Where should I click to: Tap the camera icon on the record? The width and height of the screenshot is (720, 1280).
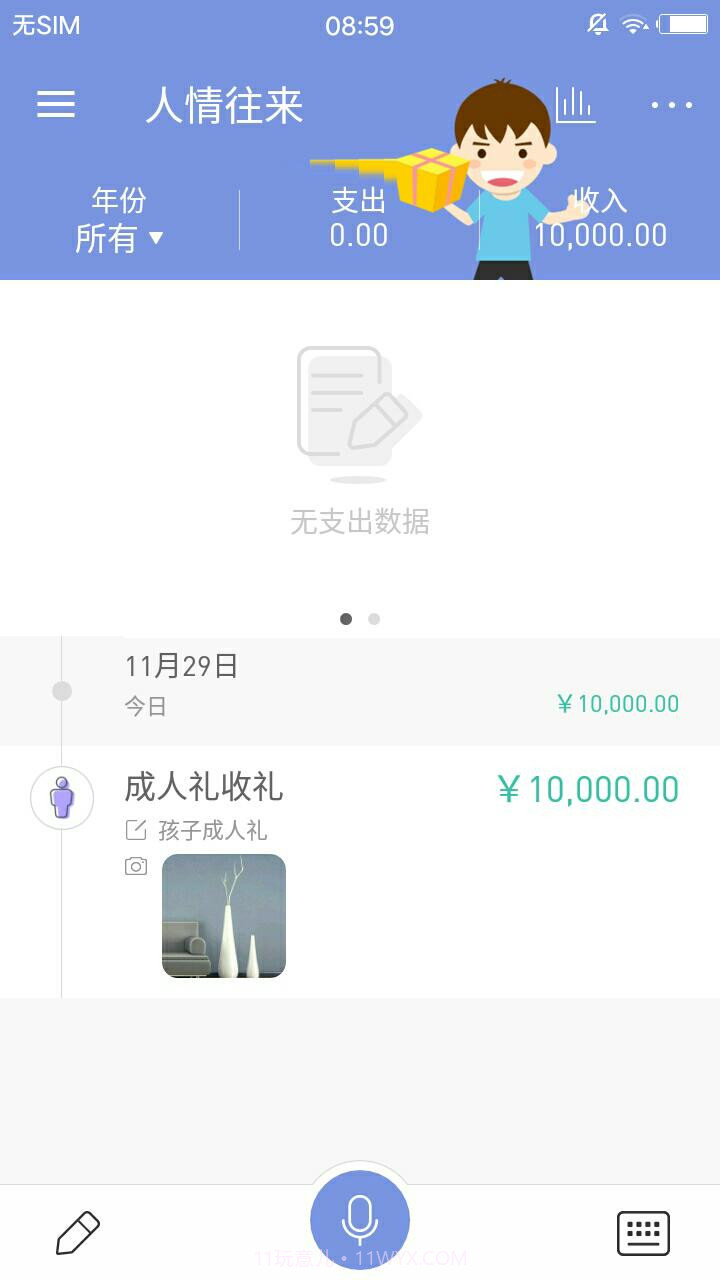pyautogui.click(x=135, y=865)
